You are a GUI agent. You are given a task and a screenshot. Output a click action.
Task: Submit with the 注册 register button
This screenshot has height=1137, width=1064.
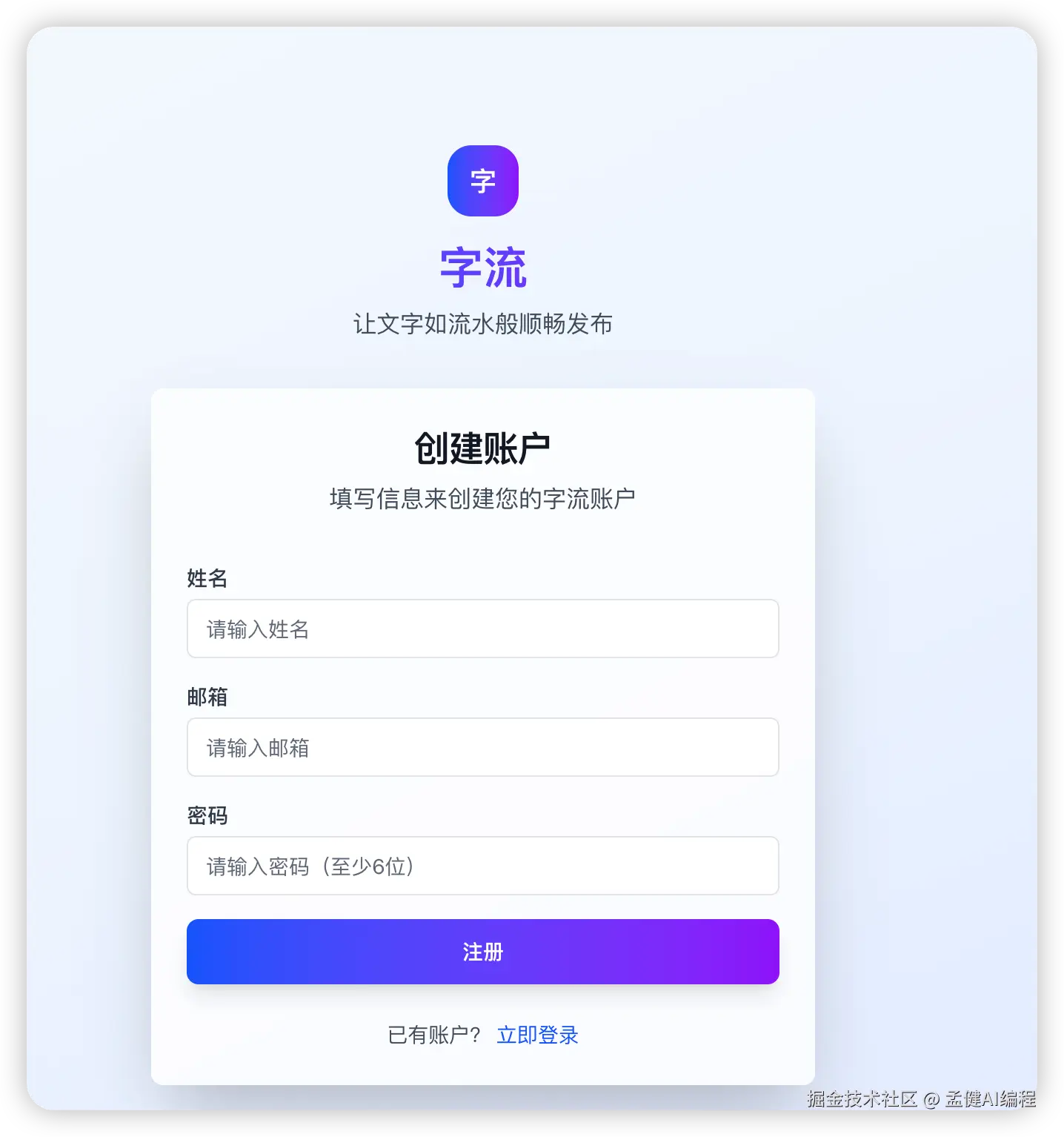click(x=482, y=952)
